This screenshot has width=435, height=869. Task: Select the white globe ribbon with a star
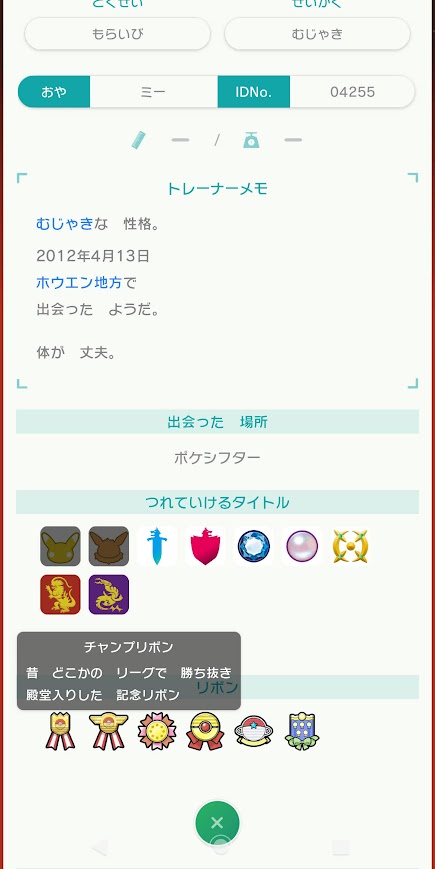point(253,731)
